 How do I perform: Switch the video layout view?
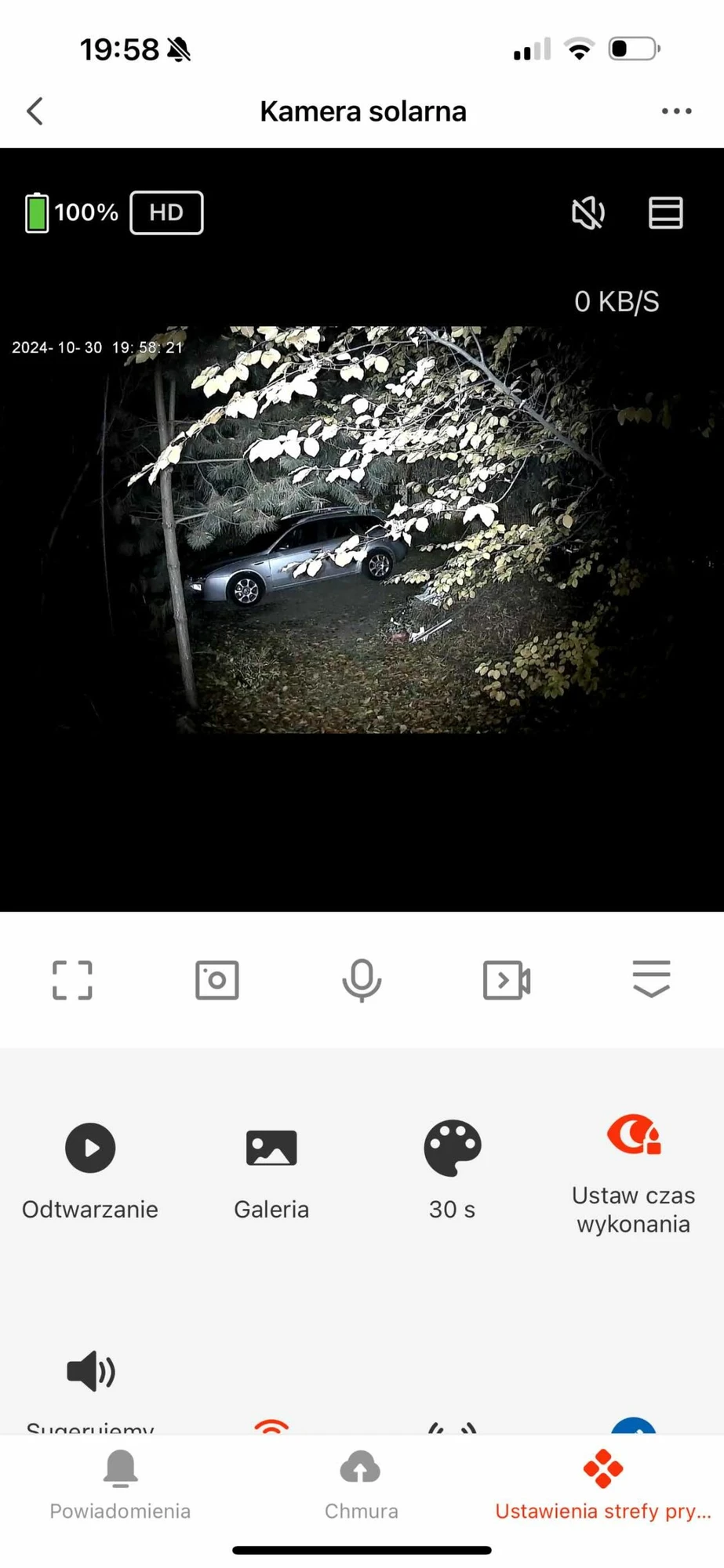[665, 212]
